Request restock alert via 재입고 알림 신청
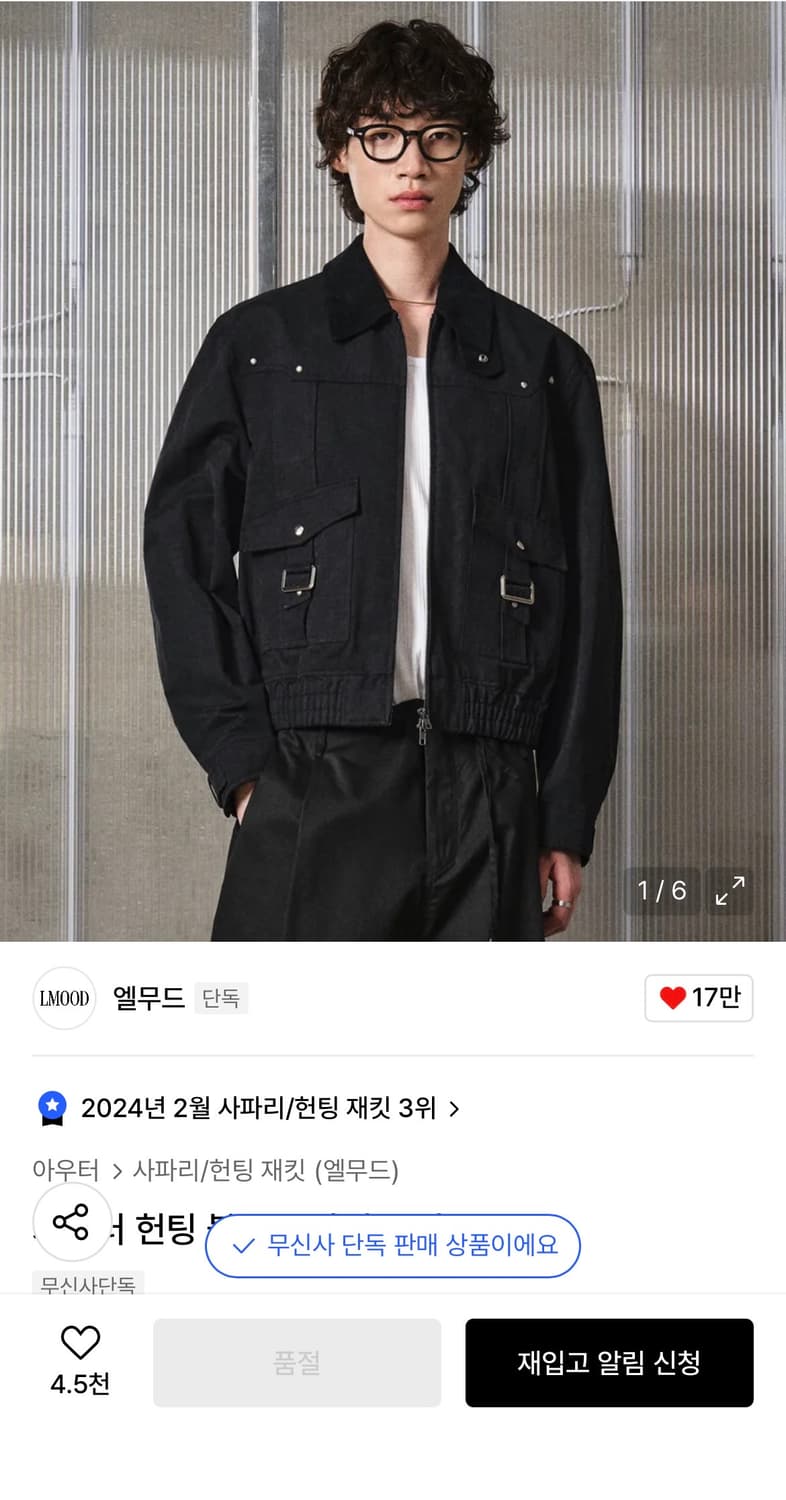 tap(609, 1362)
